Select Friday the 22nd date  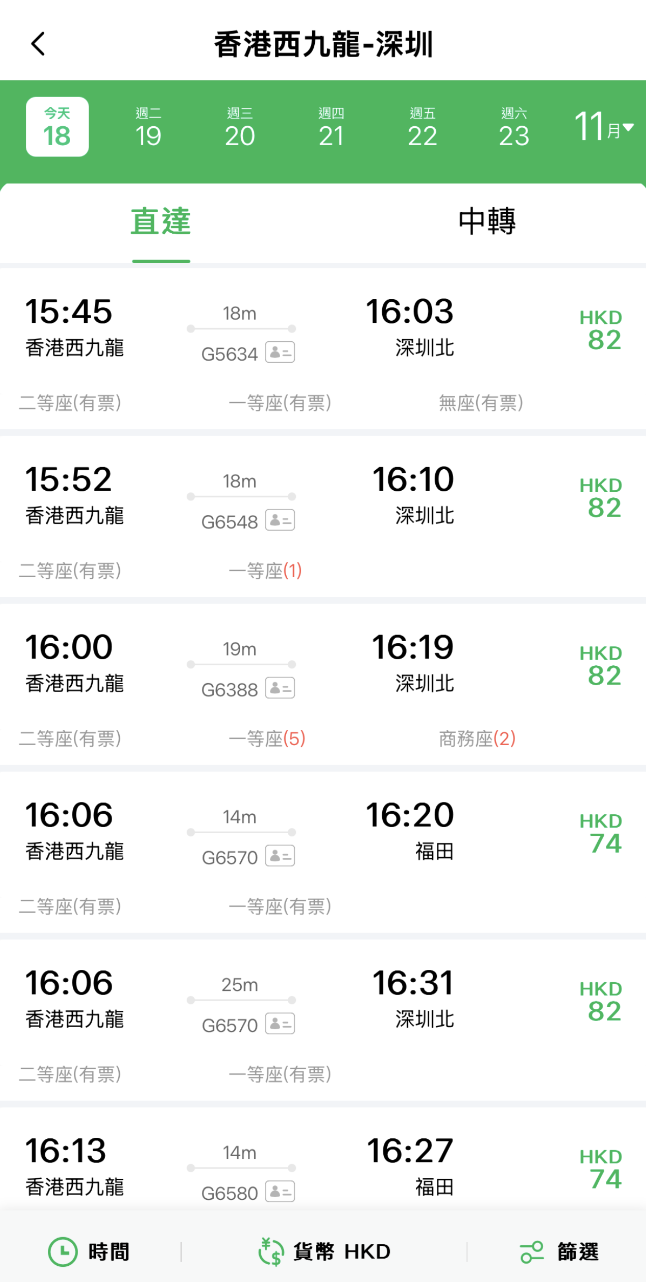point(423,127)
